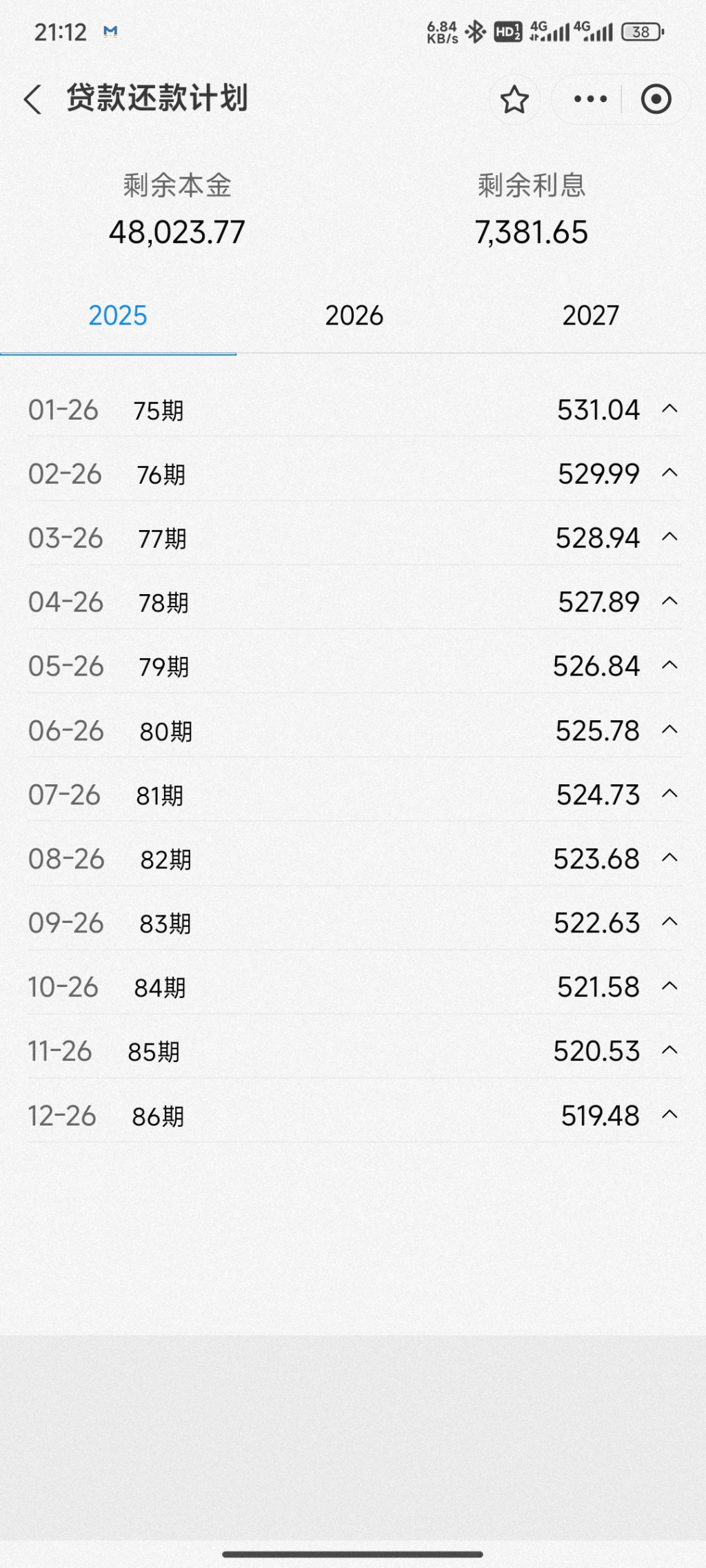Expand the 12-26 86期 payment of 519.48

point(669,1116)
